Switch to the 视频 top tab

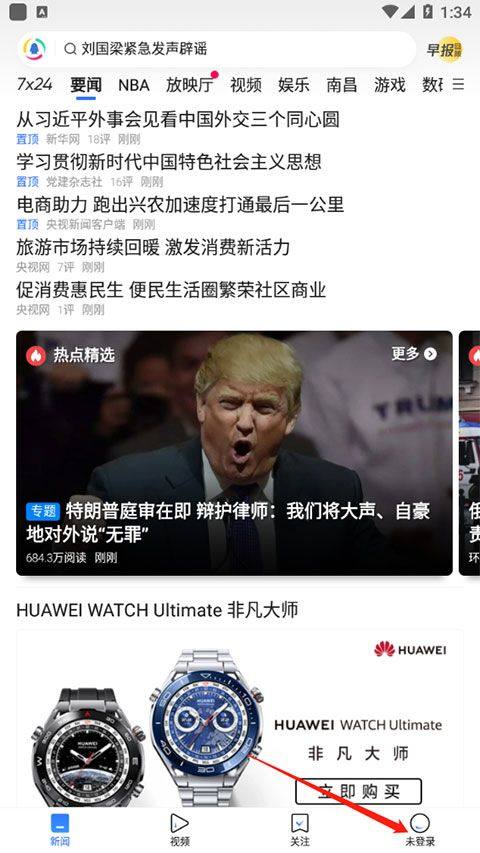246,85
